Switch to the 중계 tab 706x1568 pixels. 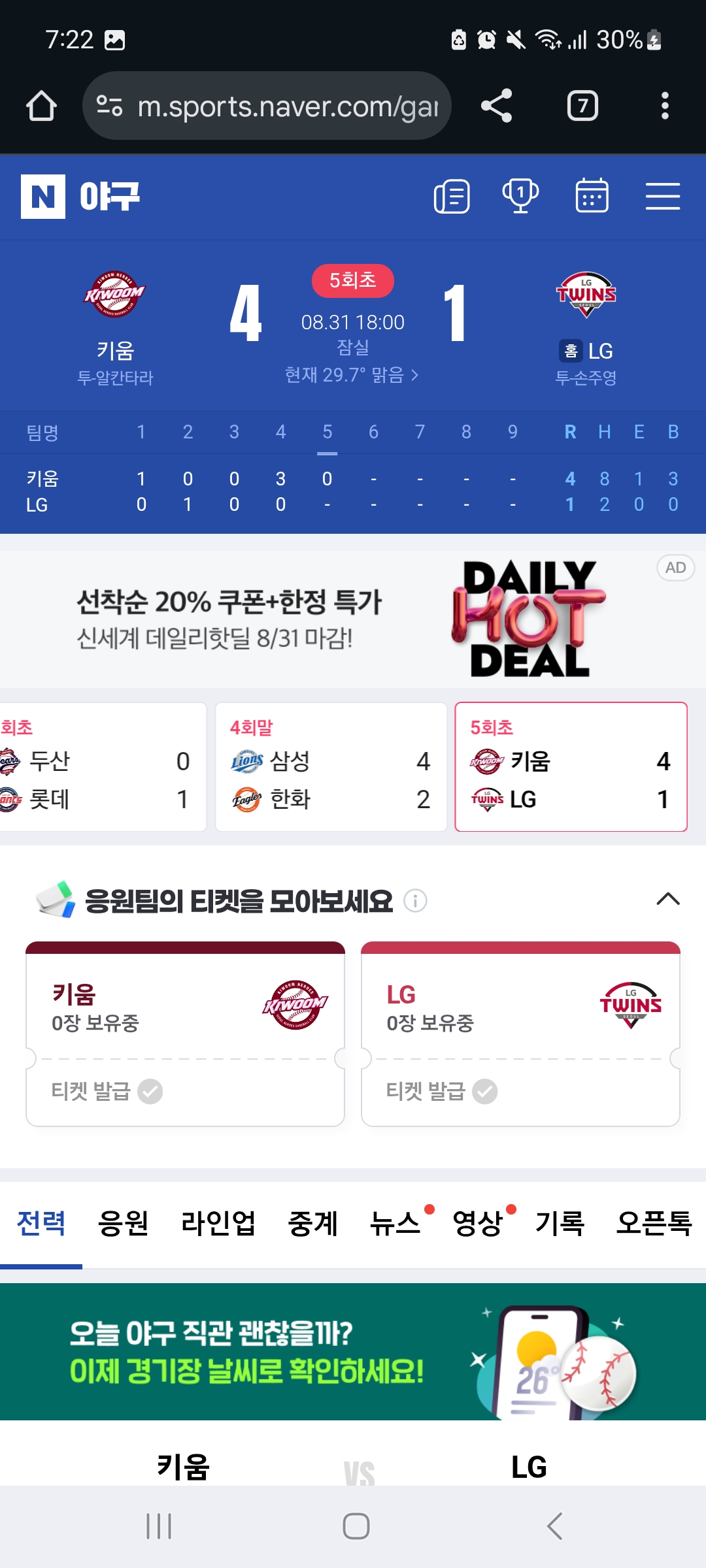tap(313, 1223)
